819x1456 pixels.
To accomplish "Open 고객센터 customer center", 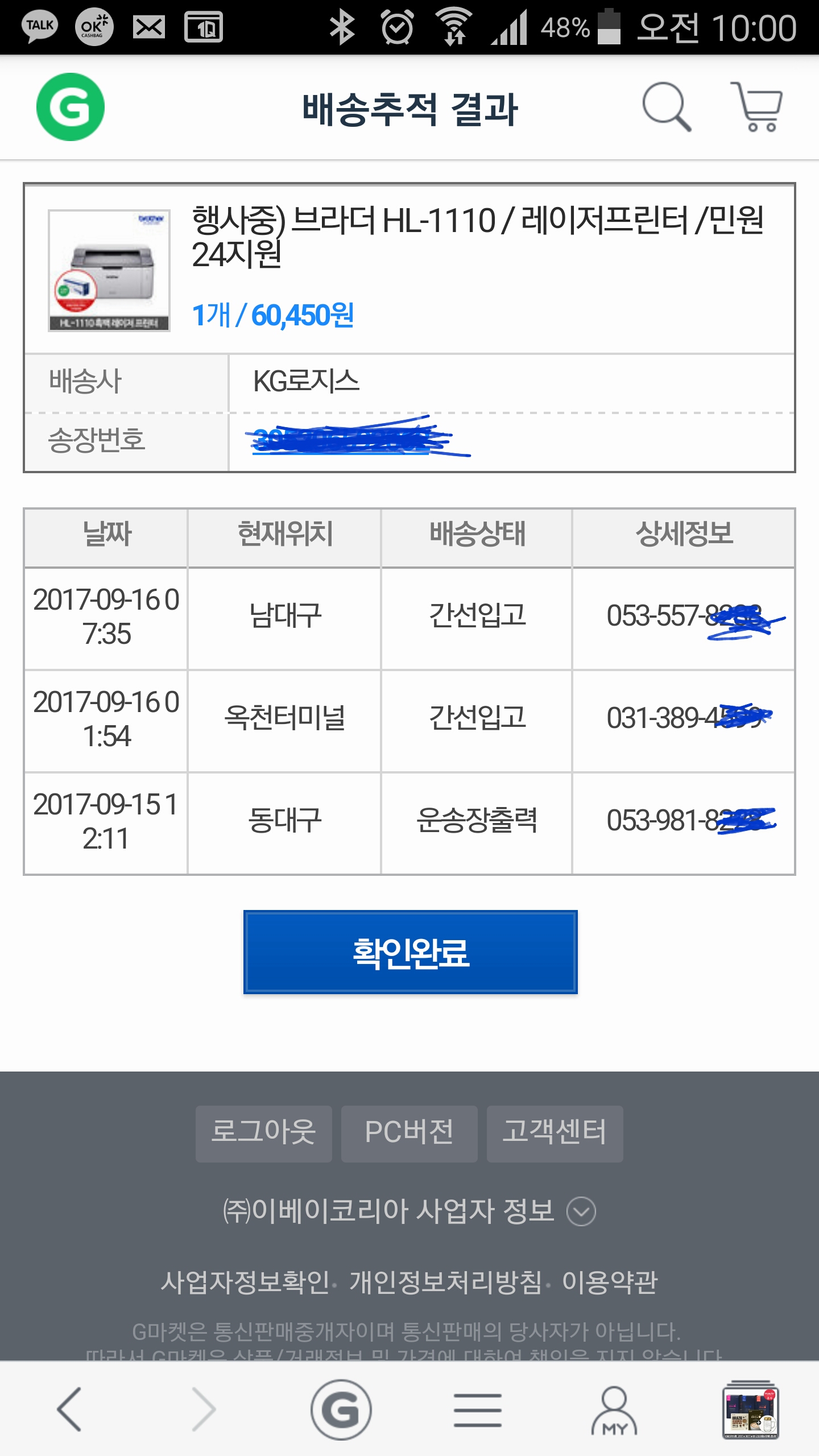I will (555, 1131).
